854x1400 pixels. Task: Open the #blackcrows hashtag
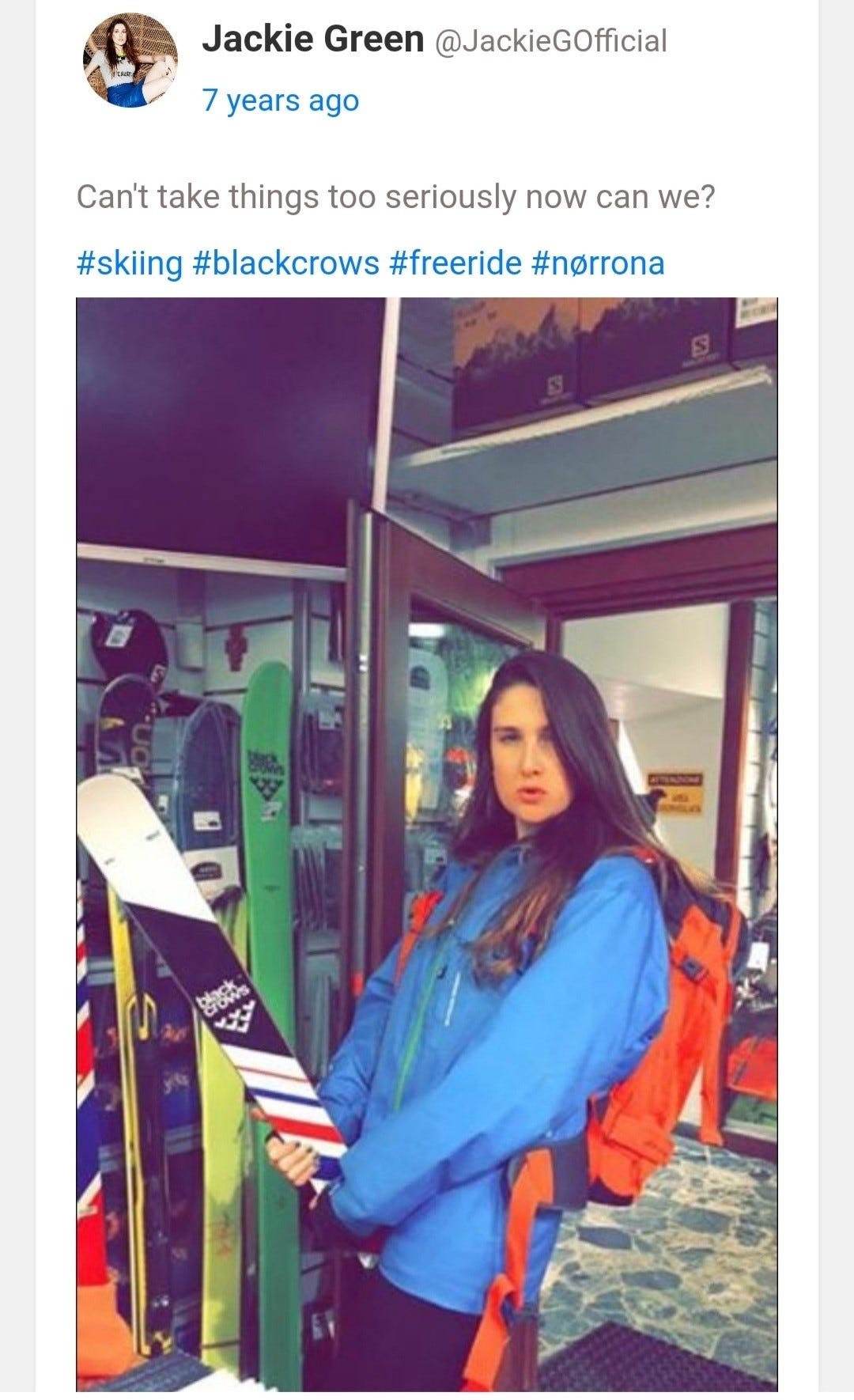pos(285,262)
